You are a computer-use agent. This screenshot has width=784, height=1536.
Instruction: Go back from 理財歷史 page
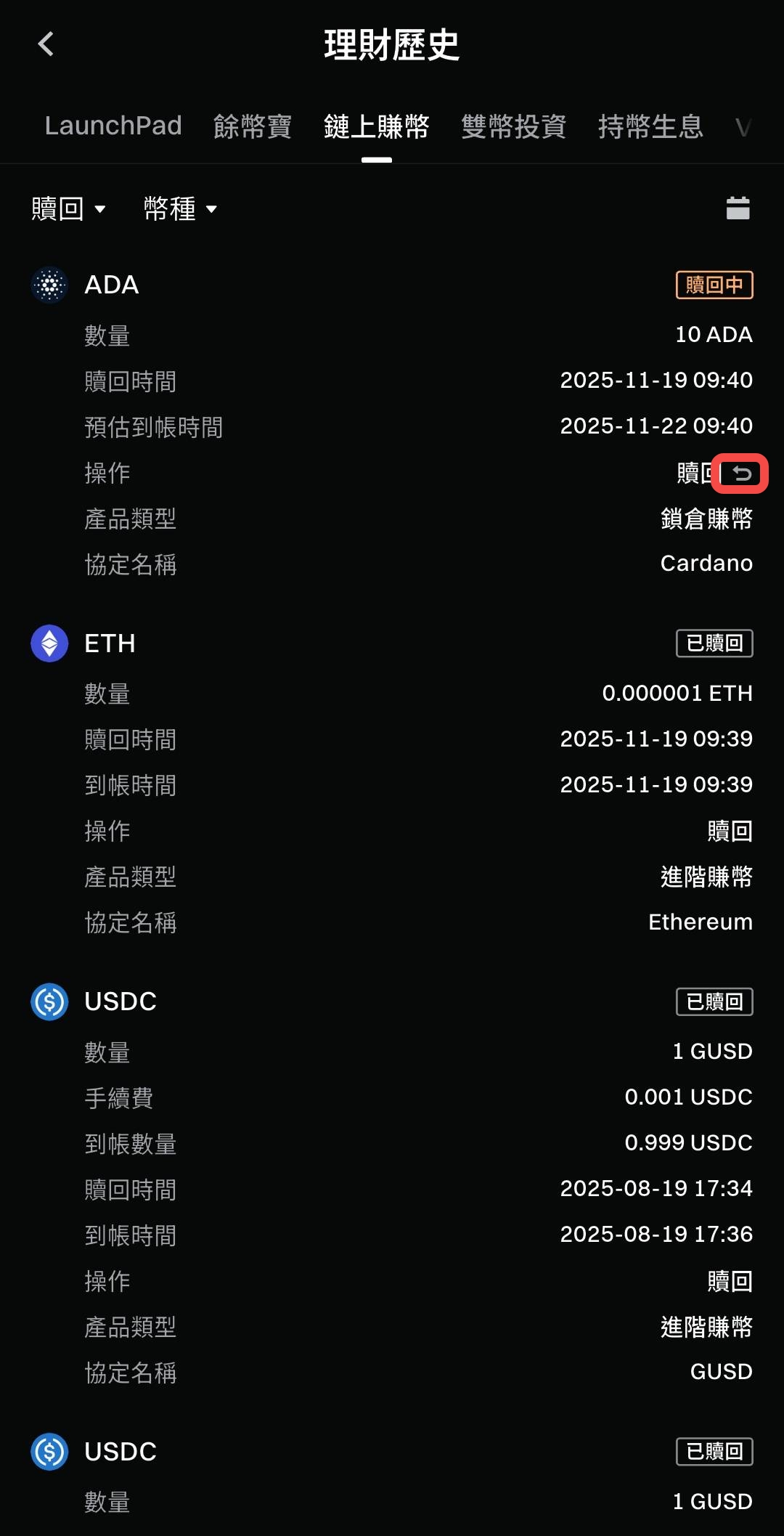46,44
